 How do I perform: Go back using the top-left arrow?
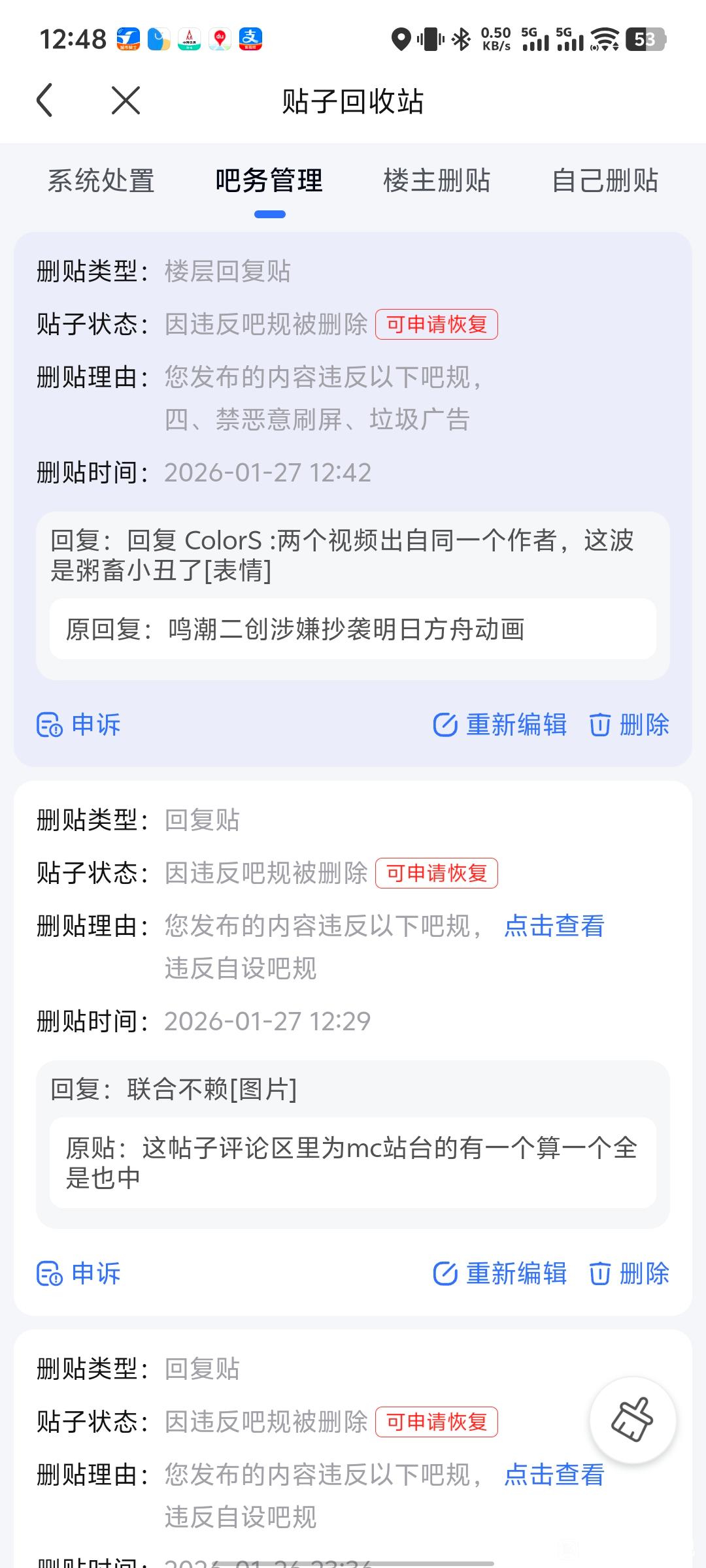tap(44, 101)
